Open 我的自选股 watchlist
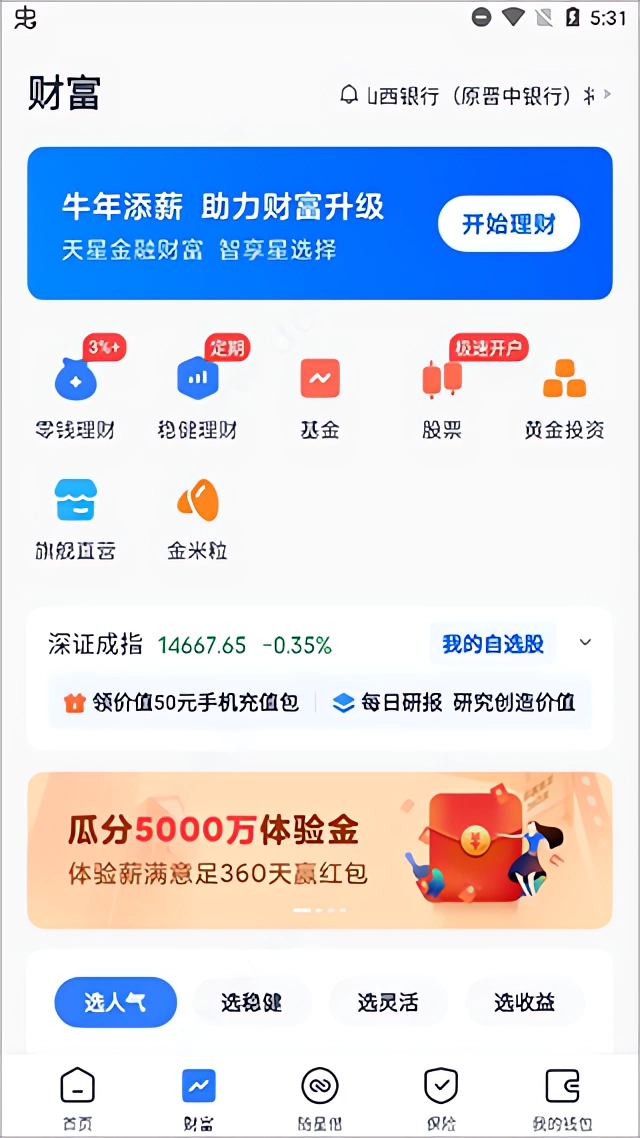 pos(493,644)
